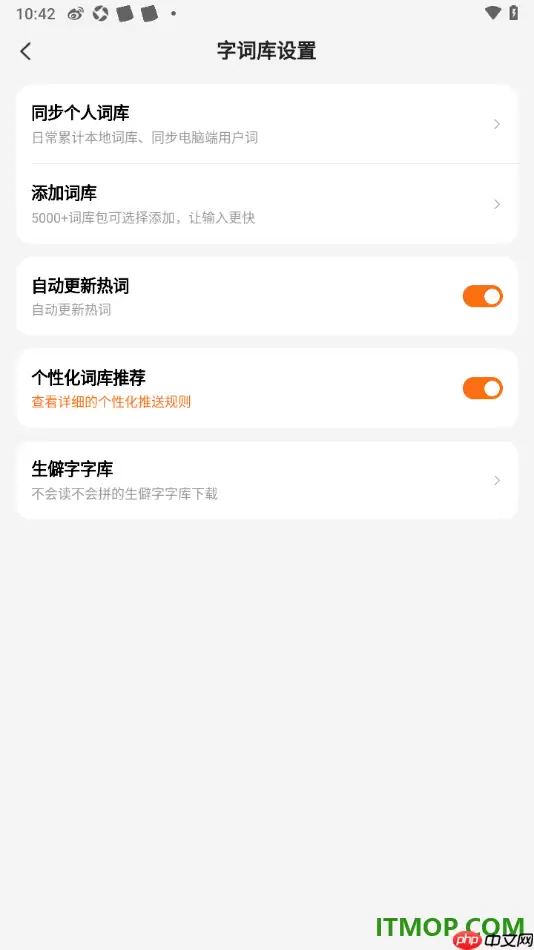Open 生僻字字库 download row

pyautogui.click(x=267, y=480)
